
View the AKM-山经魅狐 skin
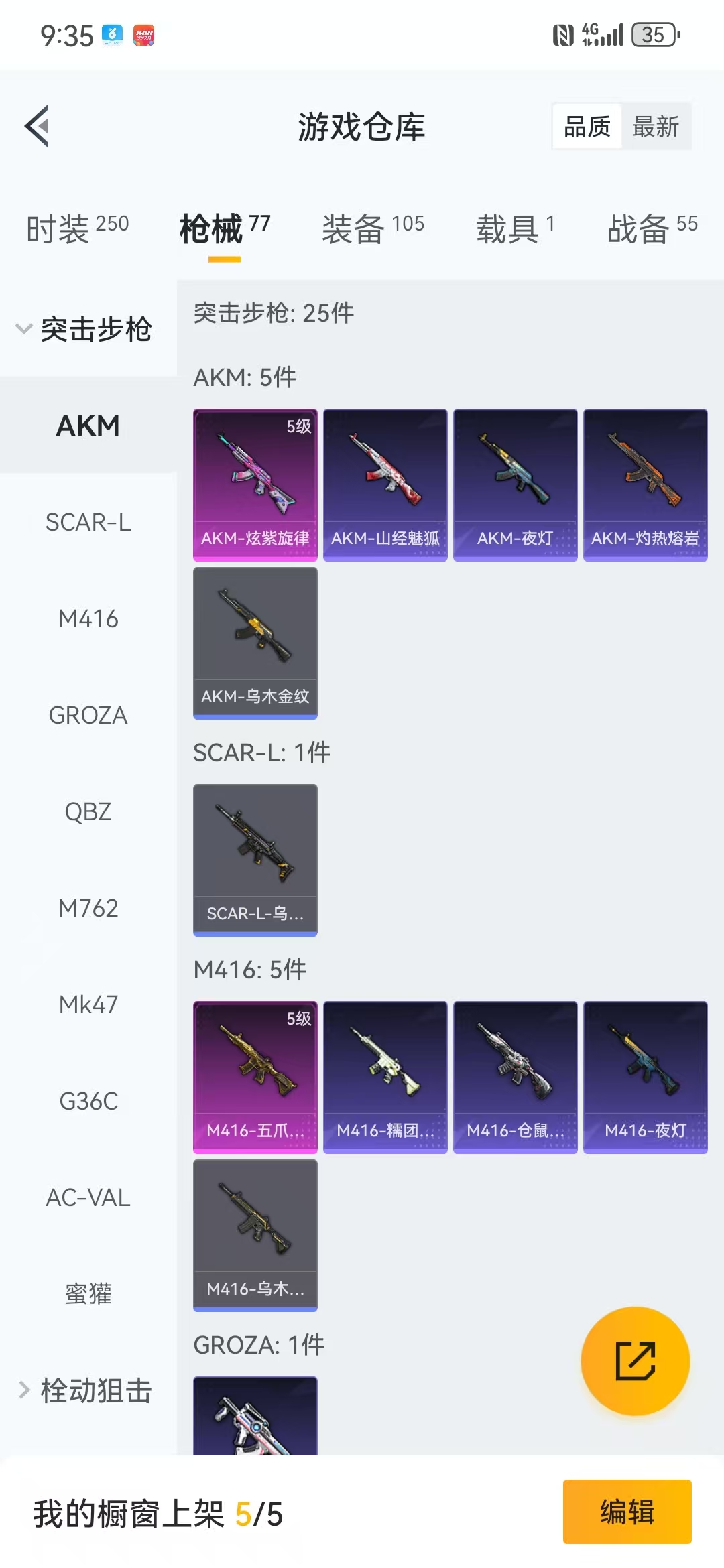pos(385,484)
